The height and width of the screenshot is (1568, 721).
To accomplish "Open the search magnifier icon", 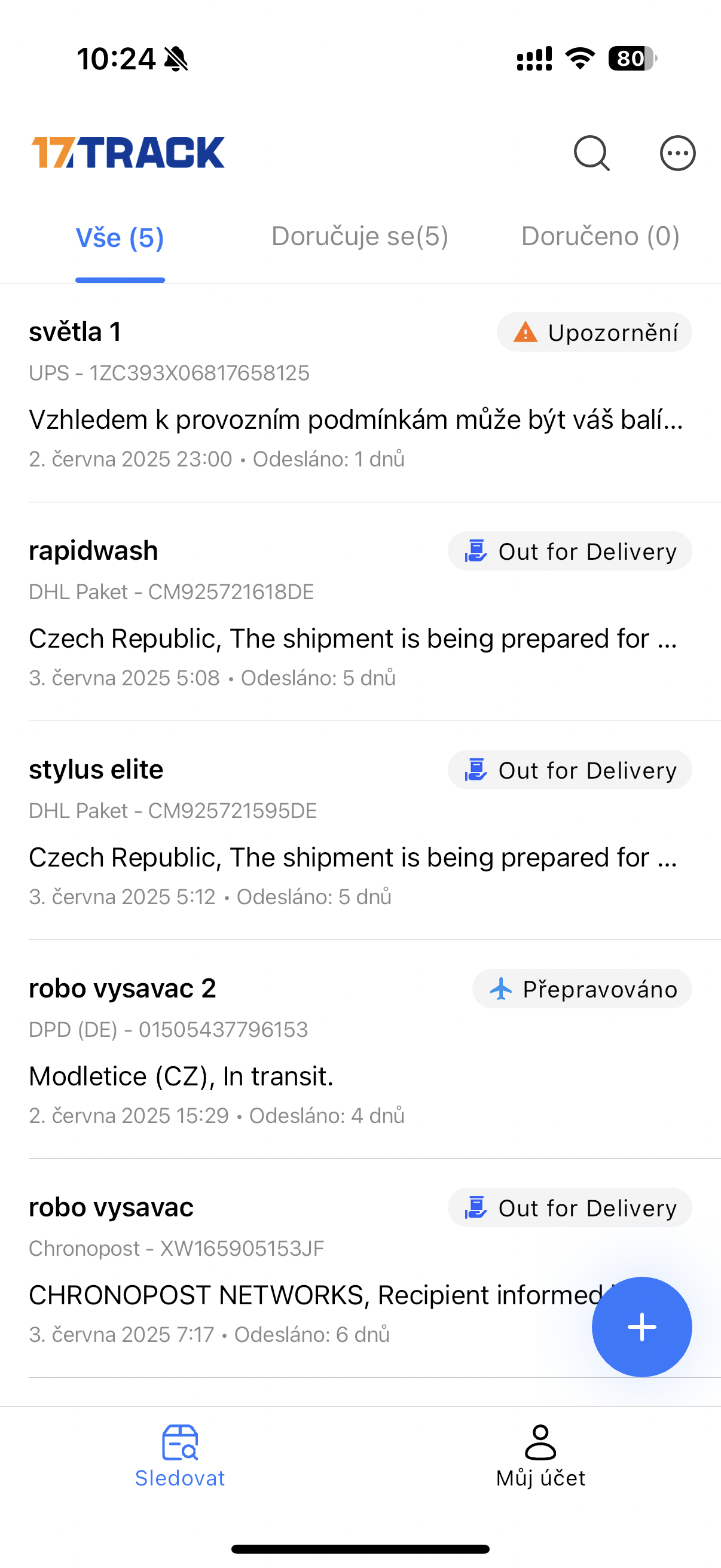I will point(591,152).
